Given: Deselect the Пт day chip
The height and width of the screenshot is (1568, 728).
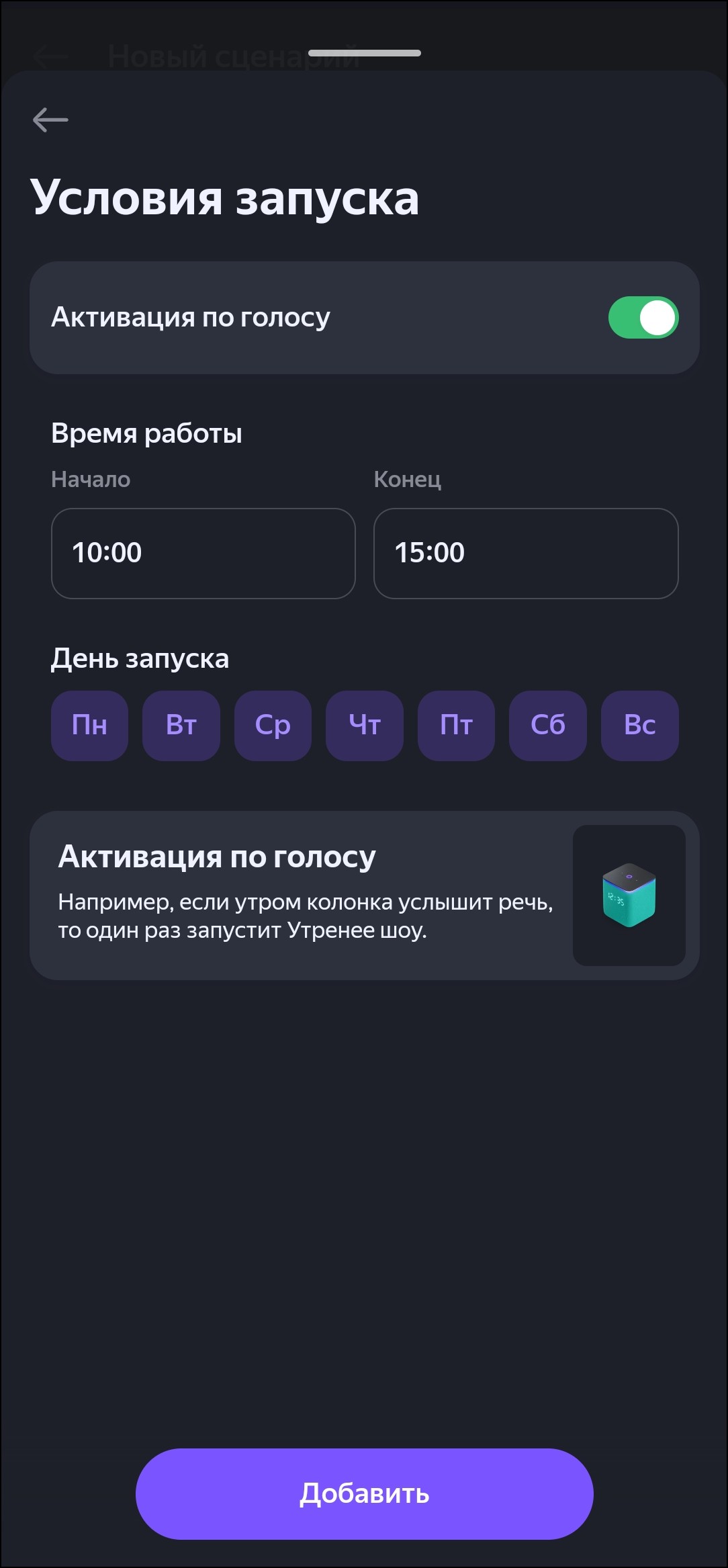Looking at the screenshot, I should 456,726.
